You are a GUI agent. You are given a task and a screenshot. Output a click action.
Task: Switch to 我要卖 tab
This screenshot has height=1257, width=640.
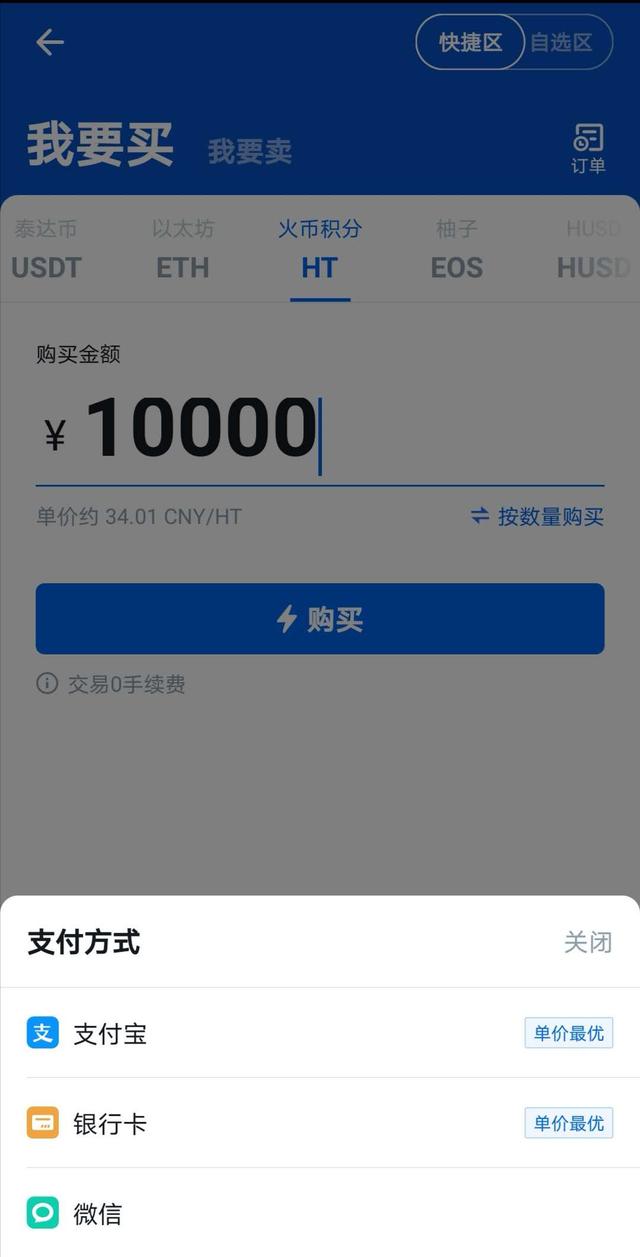pos(250,151)
